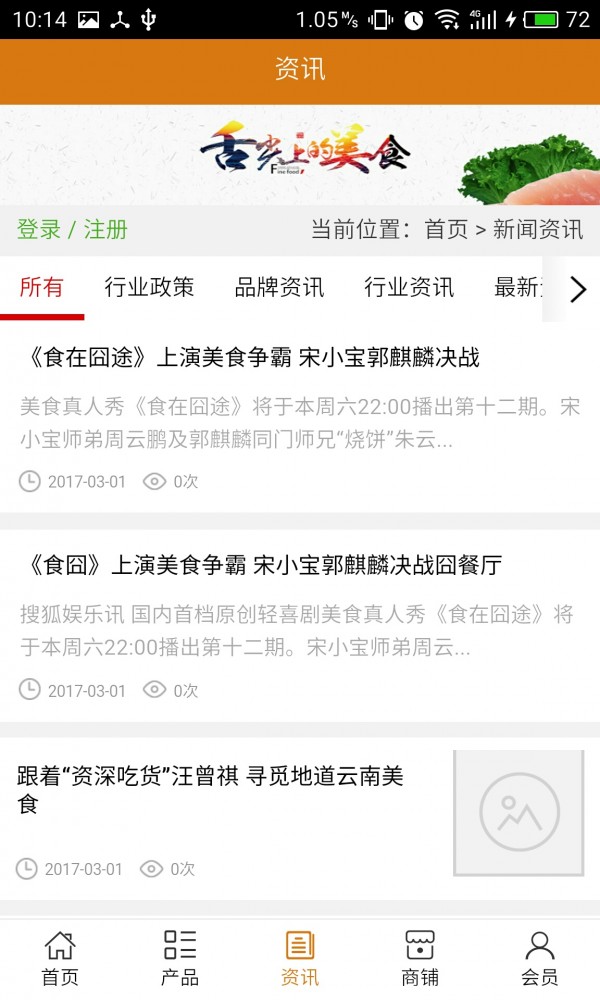Tap the 登录 login link

click(39, 229)
